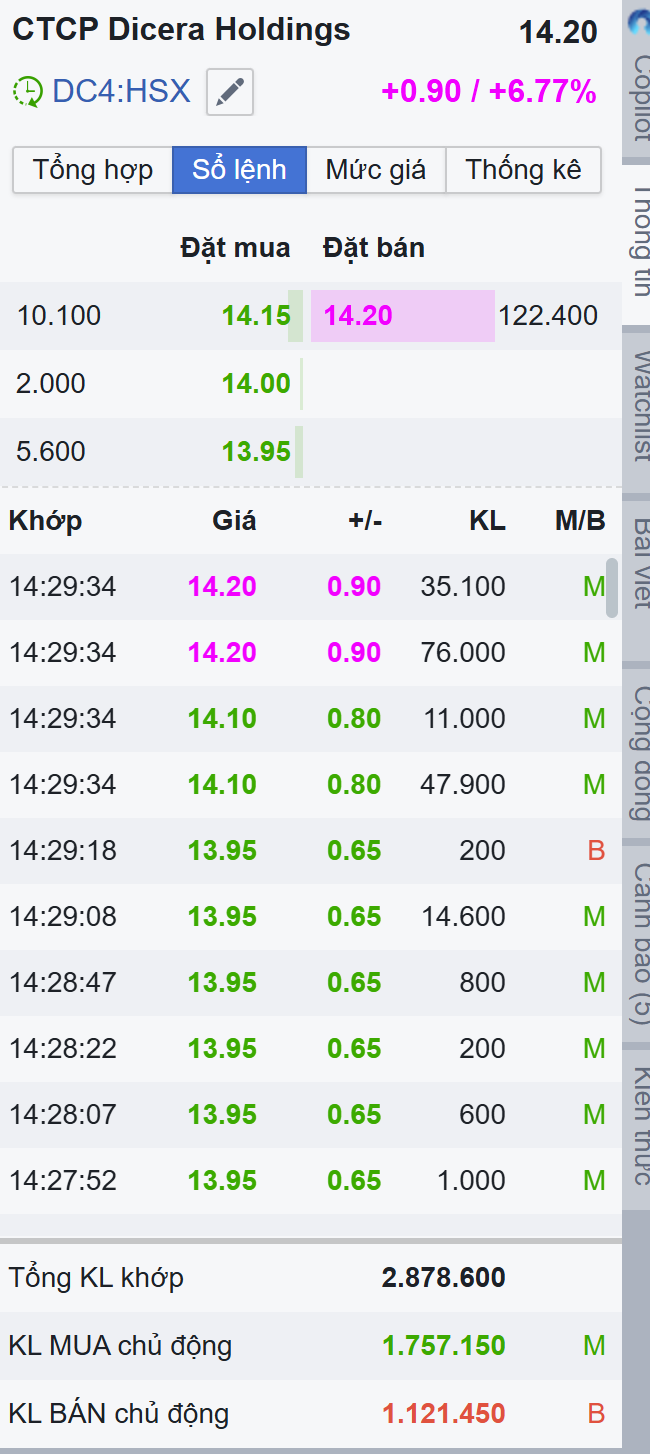Select the Sổ lệnh tab
The height and width of the screenshot is (1454, 650).
(239, 170)
